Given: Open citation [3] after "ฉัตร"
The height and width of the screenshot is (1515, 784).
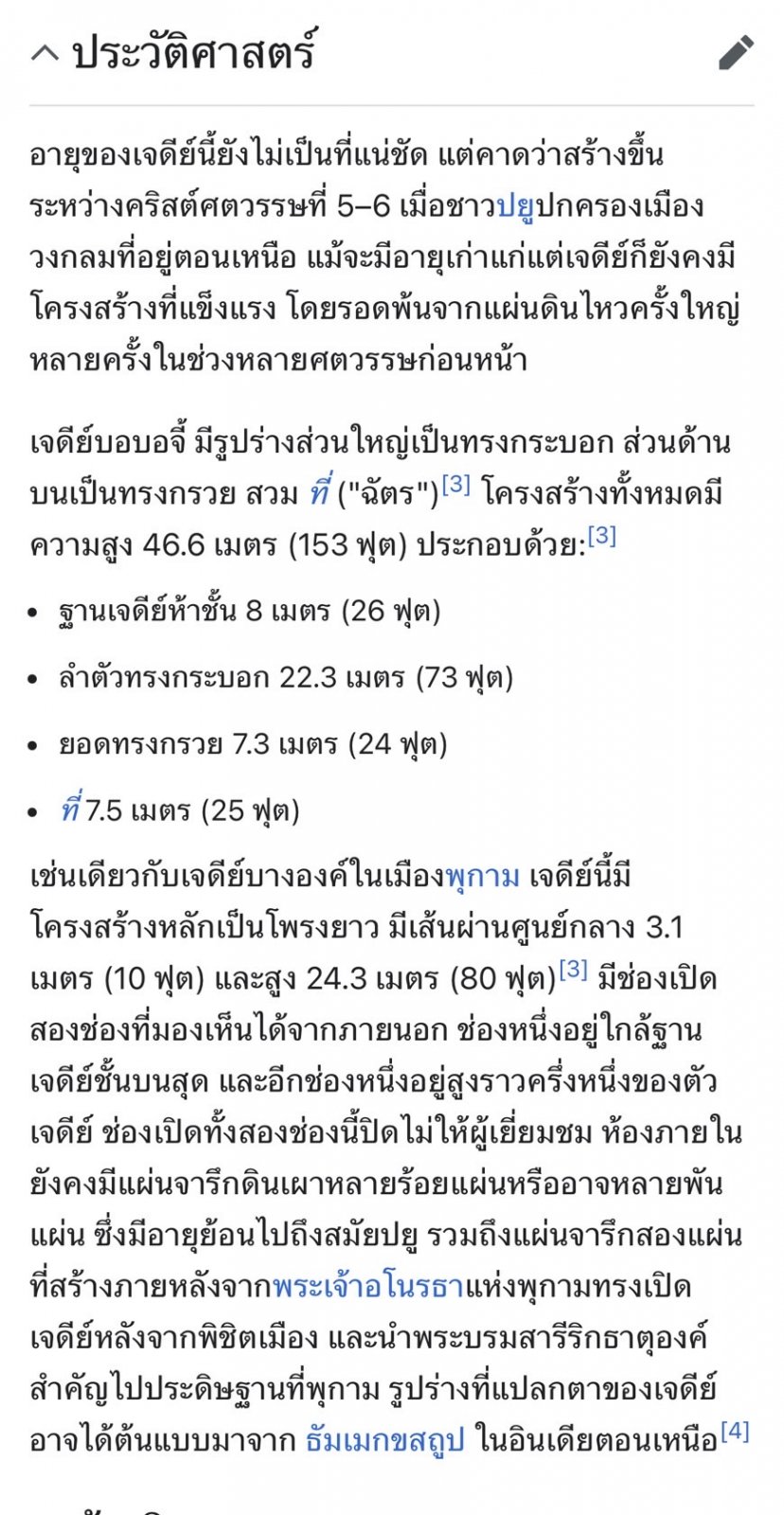Looking at the screenshot, I should coord(455,485).
